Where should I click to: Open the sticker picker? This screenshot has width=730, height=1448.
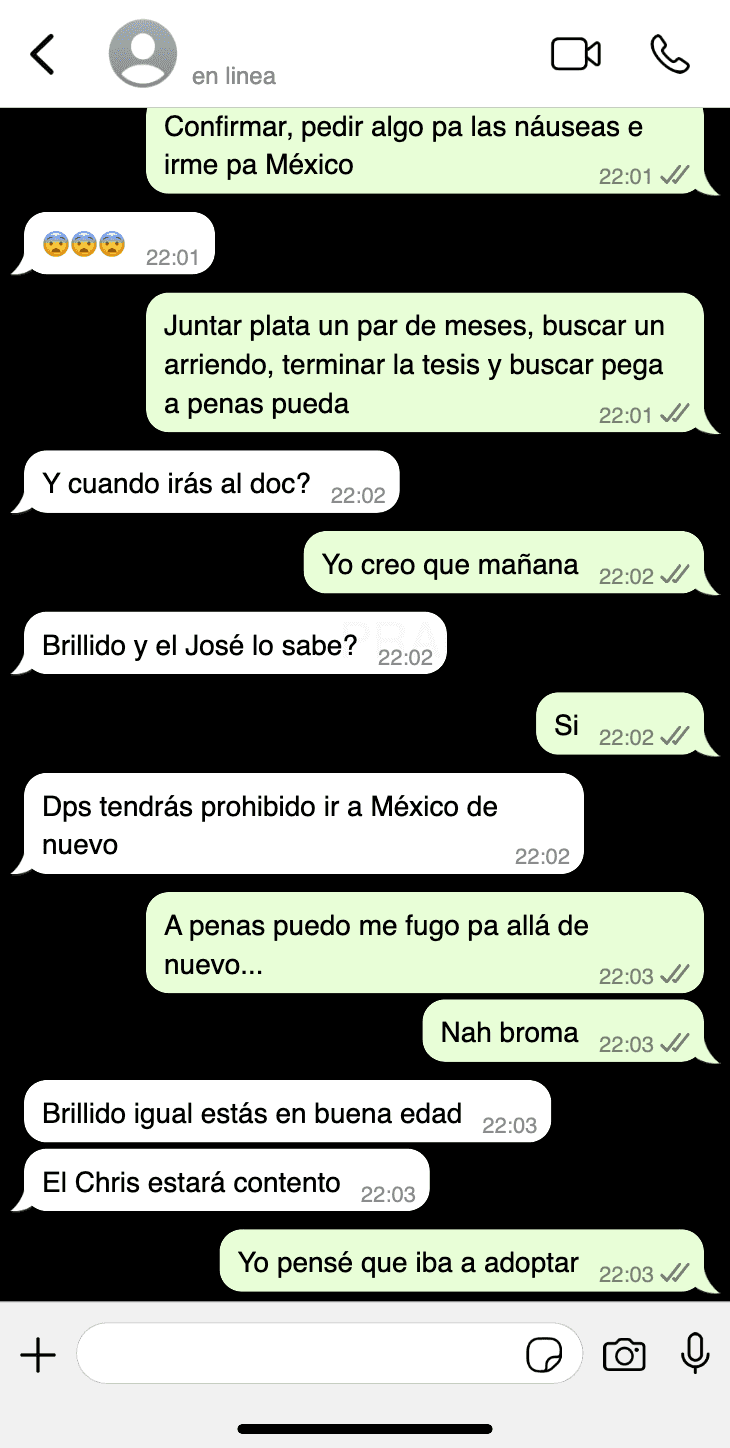pyautogui.click(x=544, y=1356)
